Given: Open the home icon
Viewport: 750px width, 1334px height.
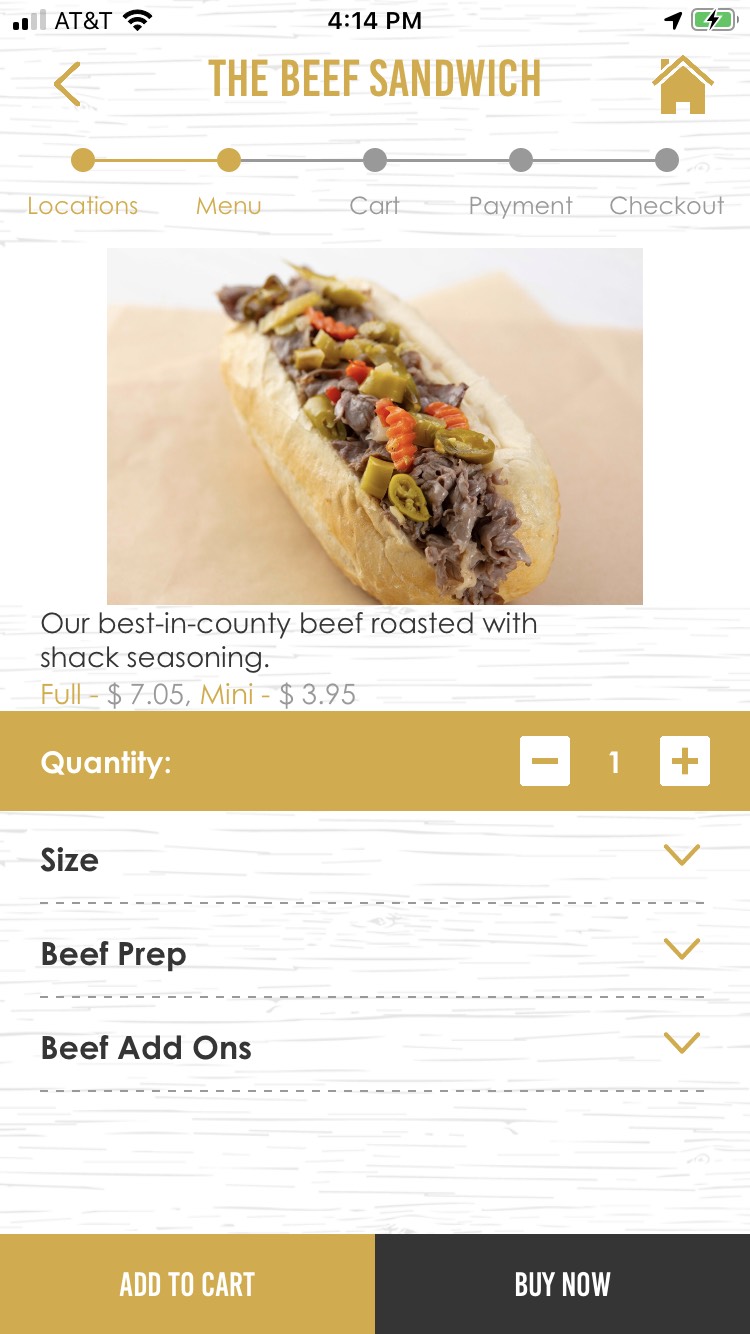Looking at the screenshot, I should pyautogui.click(x=682, y=85).
